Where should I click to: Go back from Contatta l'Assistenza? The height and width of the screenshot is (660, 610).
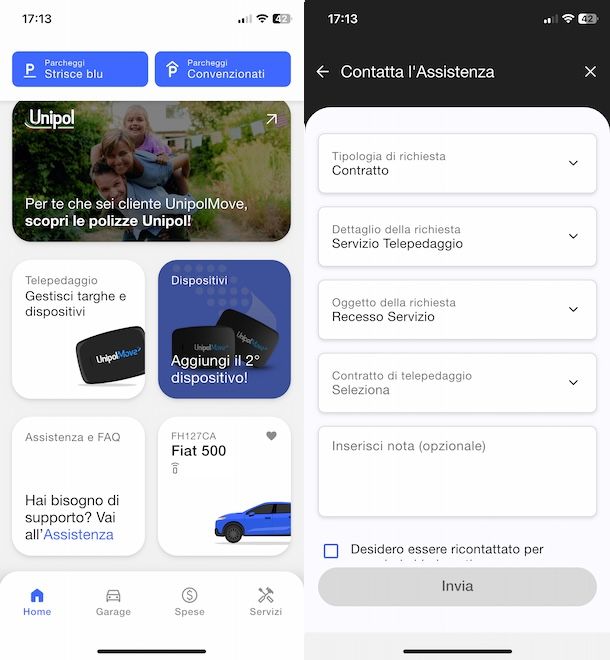point(322,72)
